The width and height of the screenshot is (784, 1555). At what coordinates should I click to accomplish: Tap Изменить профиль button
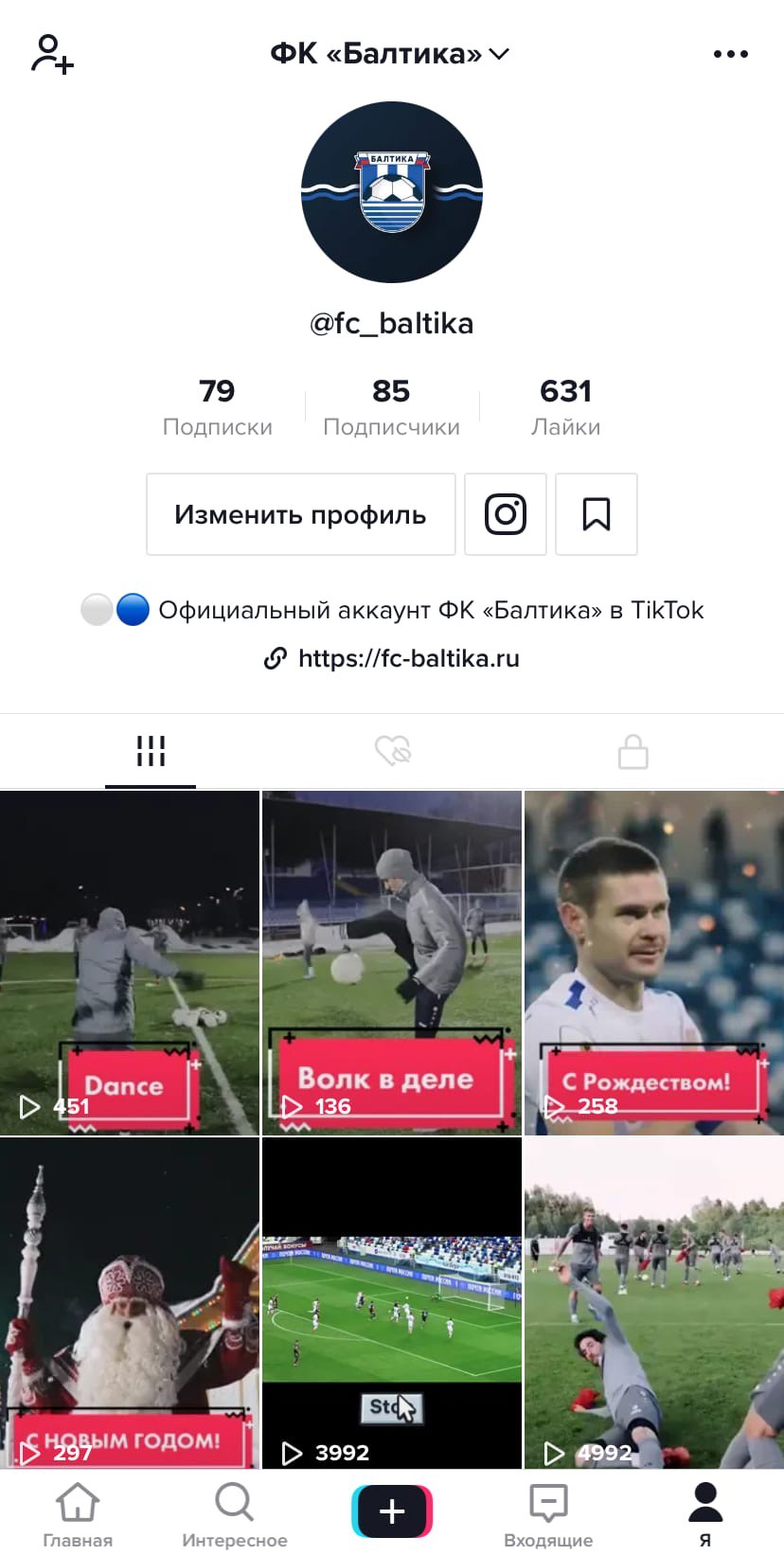click(x=300, y=514)
